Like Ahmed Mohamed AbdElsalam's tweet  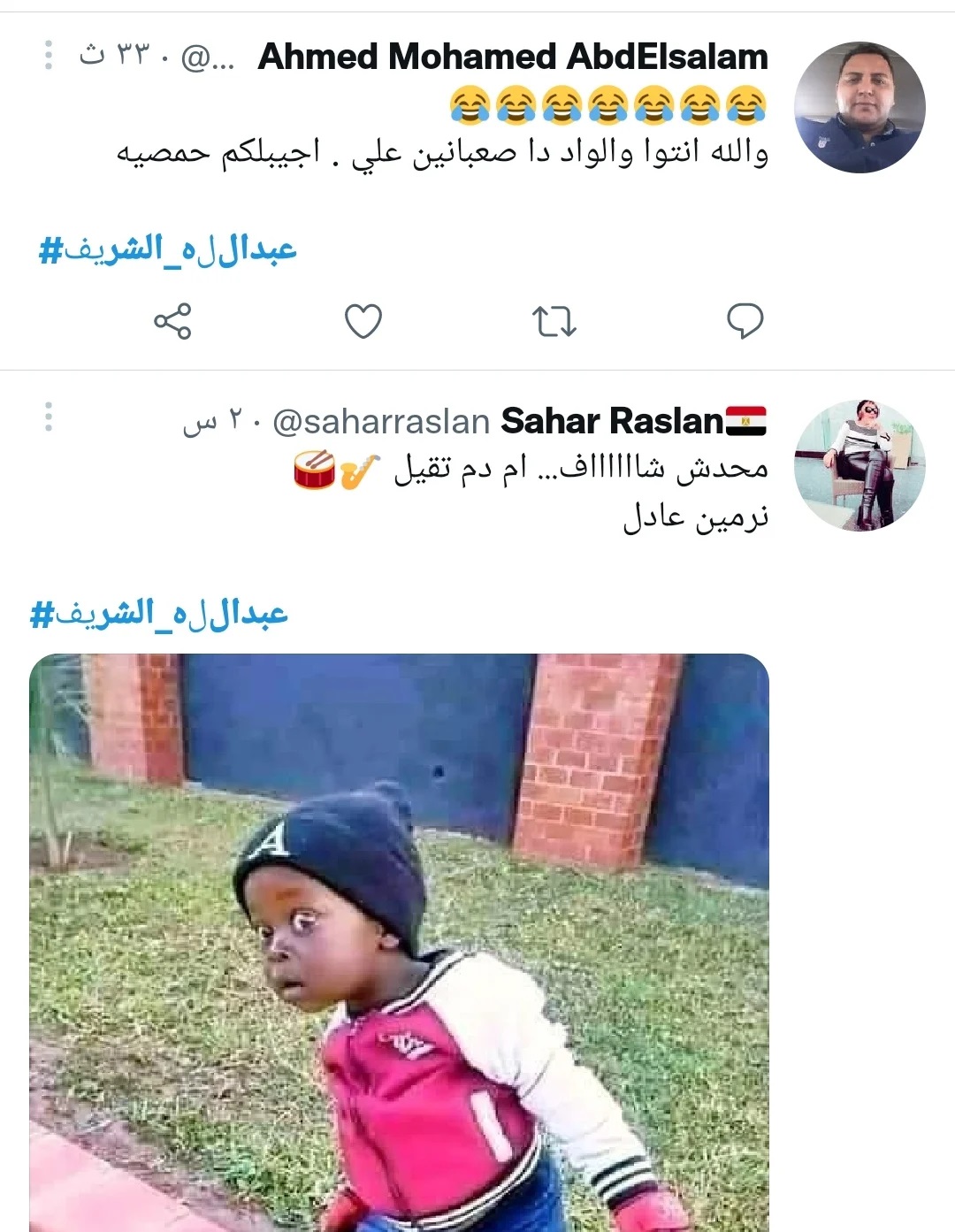363,321
